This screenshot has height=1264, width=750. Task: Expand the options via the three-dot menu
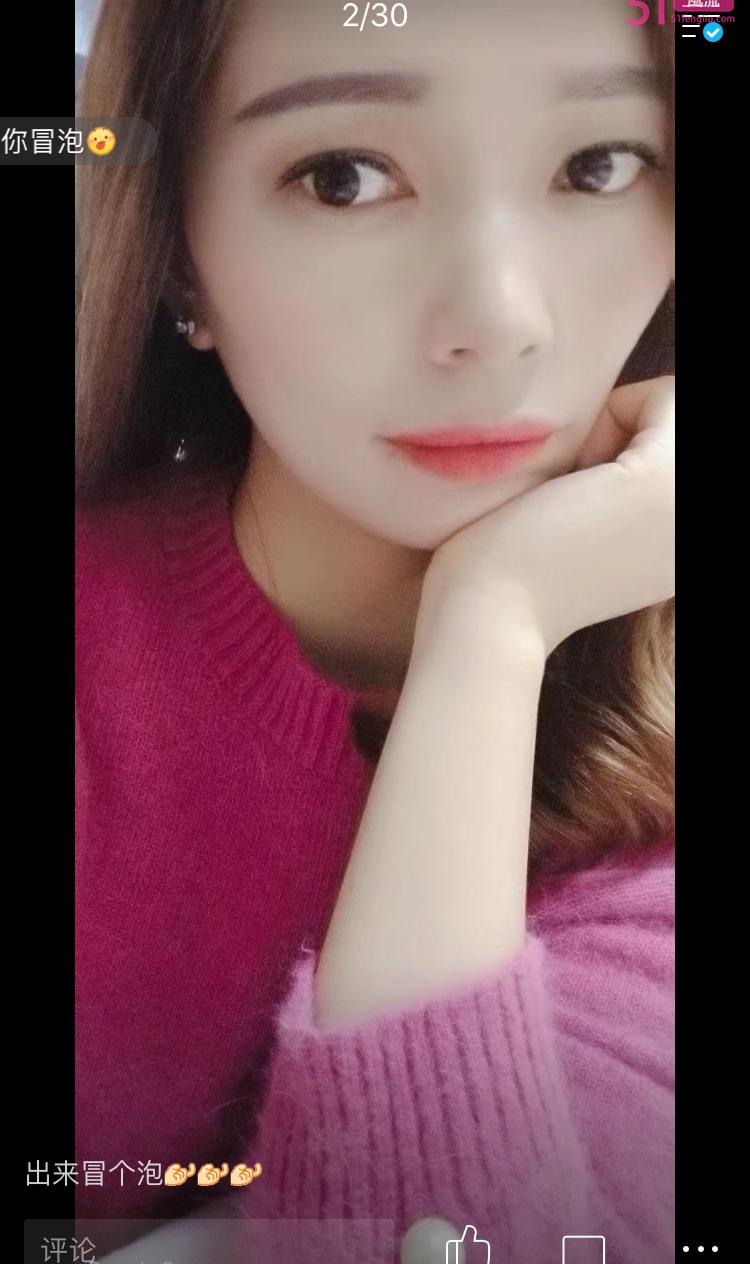[x=700, y=1249]
